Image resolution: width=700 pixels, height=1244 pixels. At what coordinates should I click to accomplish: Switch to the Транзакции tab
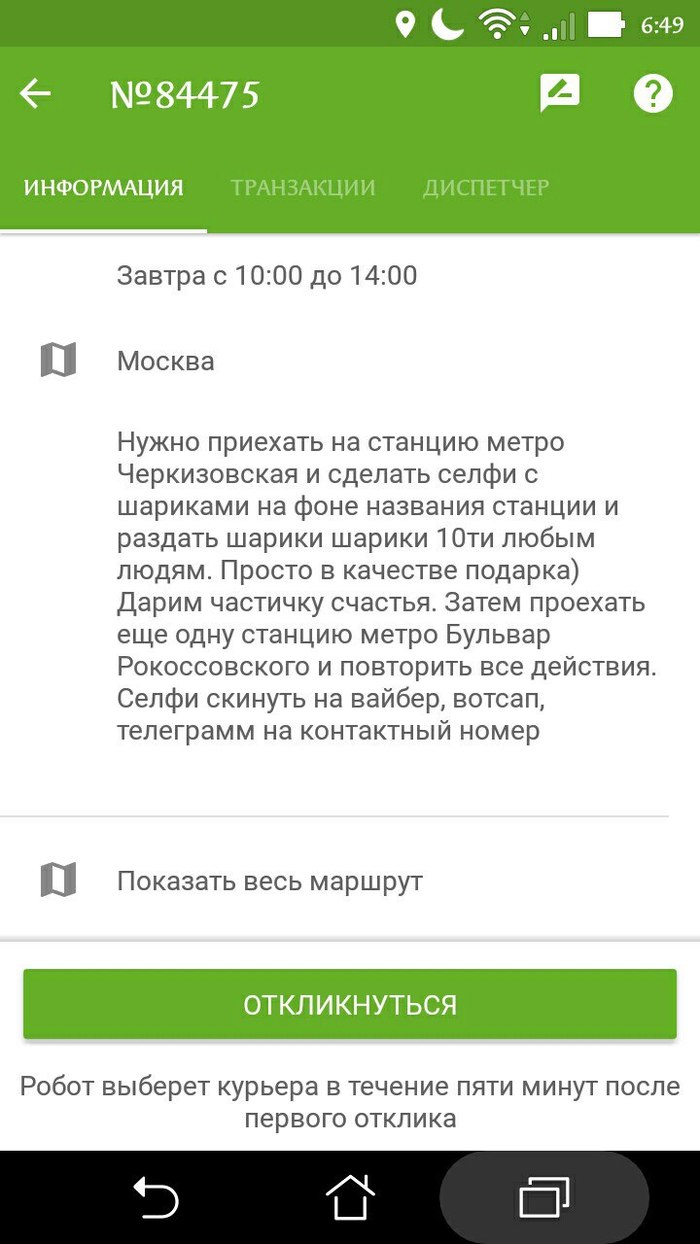click(303, 187)
